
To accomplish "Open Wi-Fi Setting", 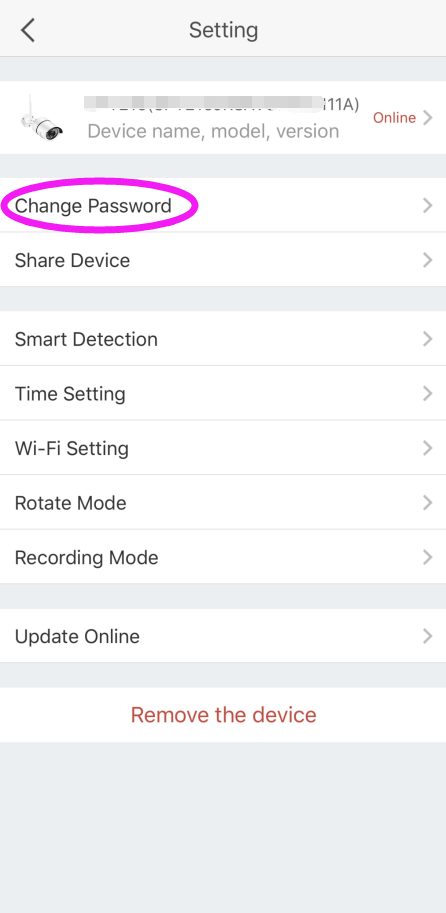I will [x=223, y=448].
